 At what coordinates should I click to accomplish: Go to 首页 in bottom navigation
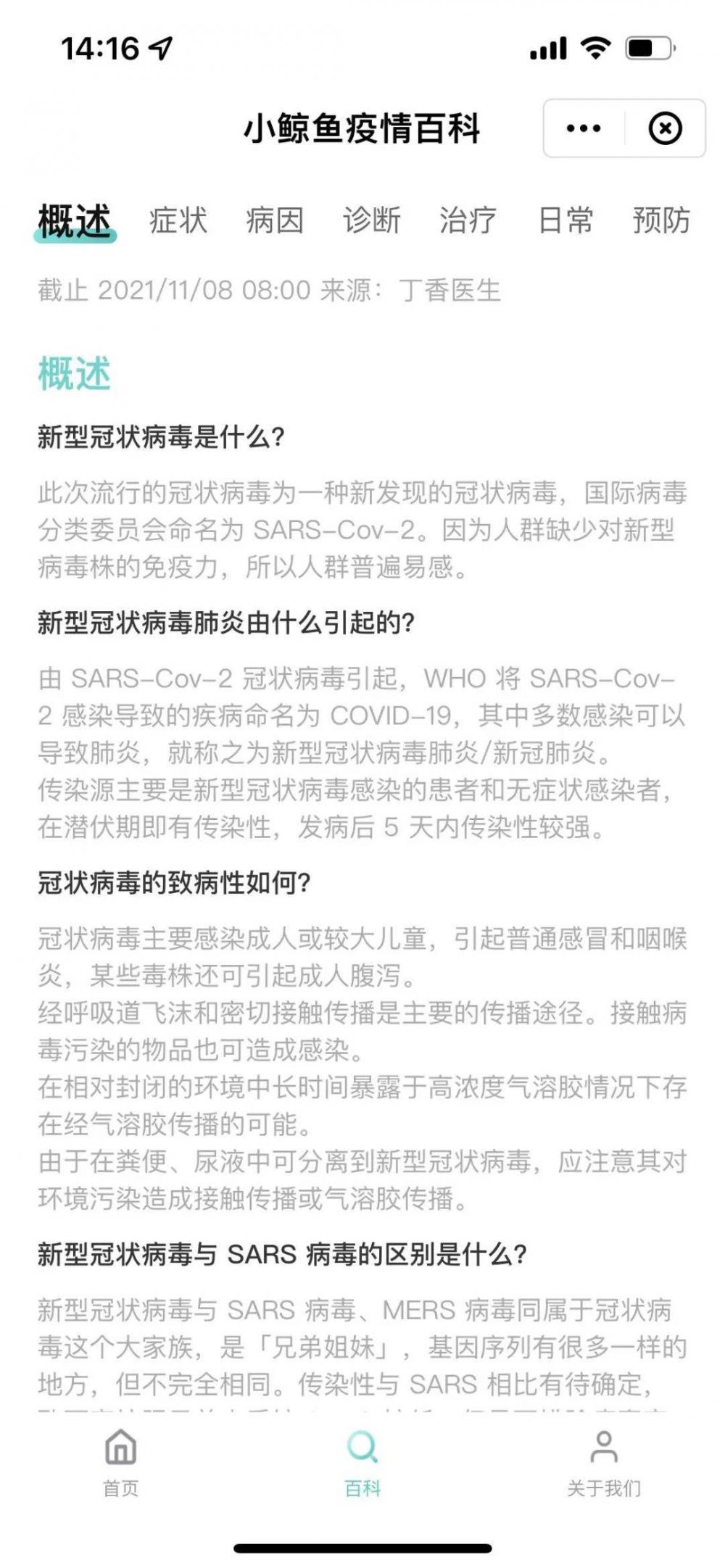[120, 1462]
